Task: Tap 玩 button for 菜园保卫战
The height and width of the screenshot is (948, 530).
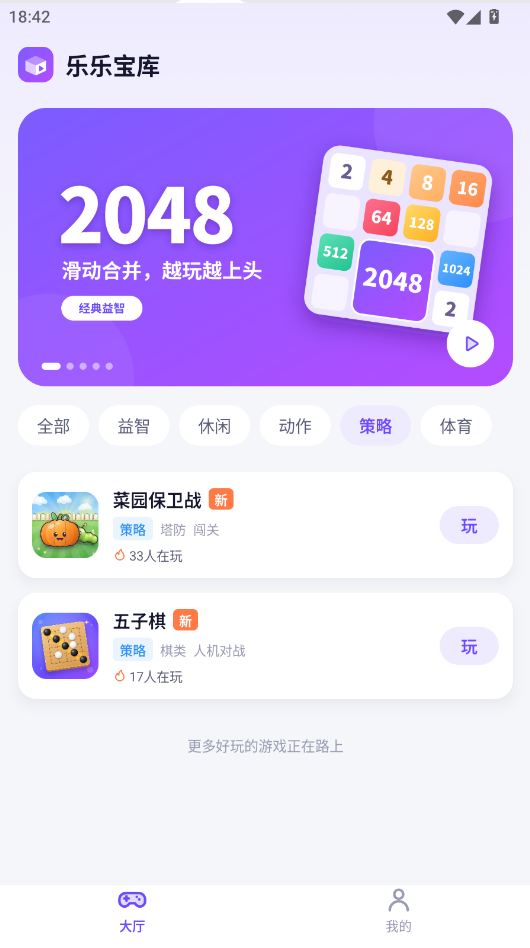Action: click(x=469, y=525)
